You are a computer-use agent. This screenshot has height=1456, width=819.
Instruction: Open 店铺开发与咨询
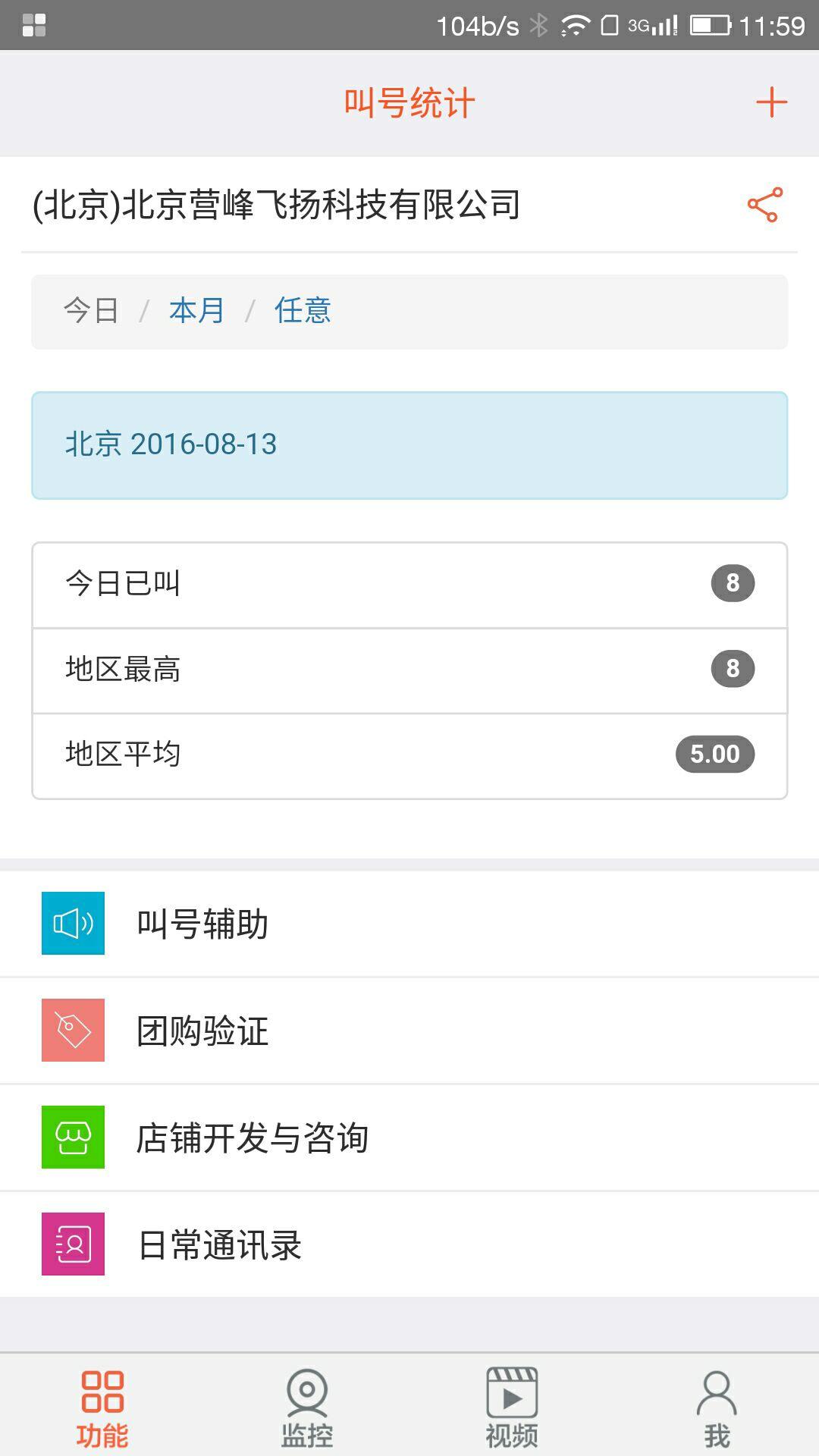click(409, 1137)
